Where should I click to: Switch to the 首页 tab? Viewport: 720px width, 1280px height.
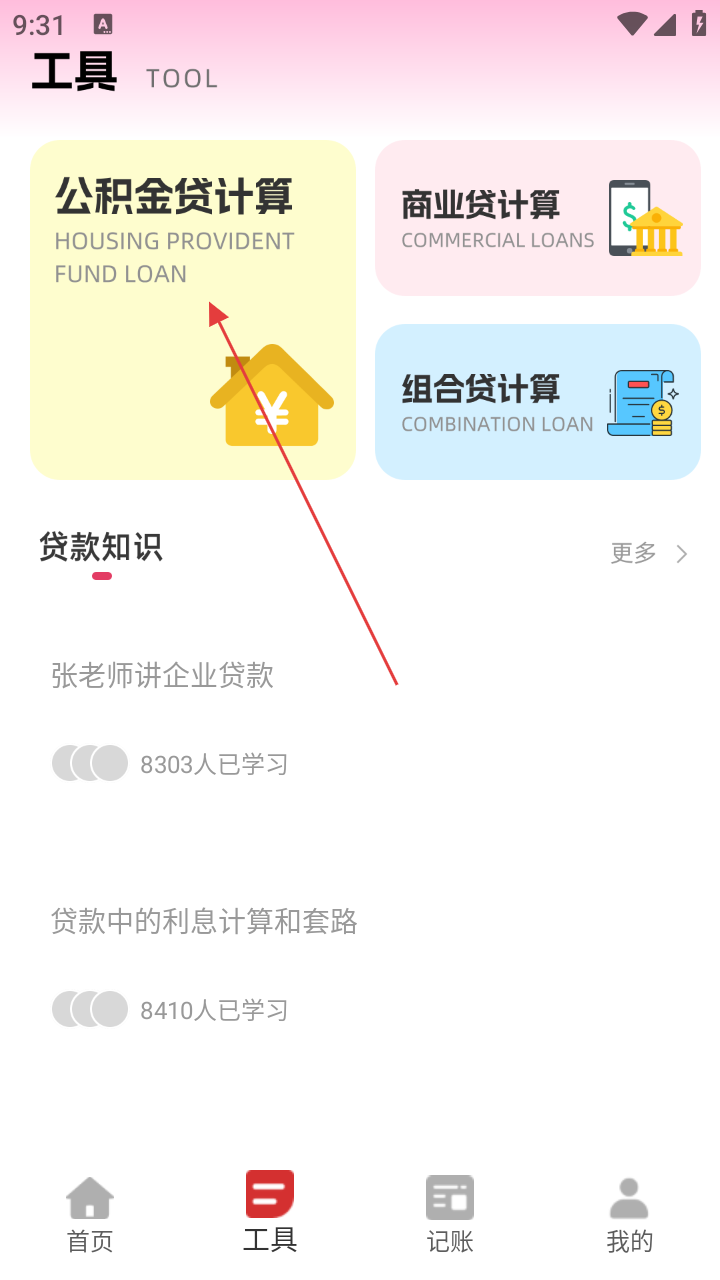tap(90, 1214)
